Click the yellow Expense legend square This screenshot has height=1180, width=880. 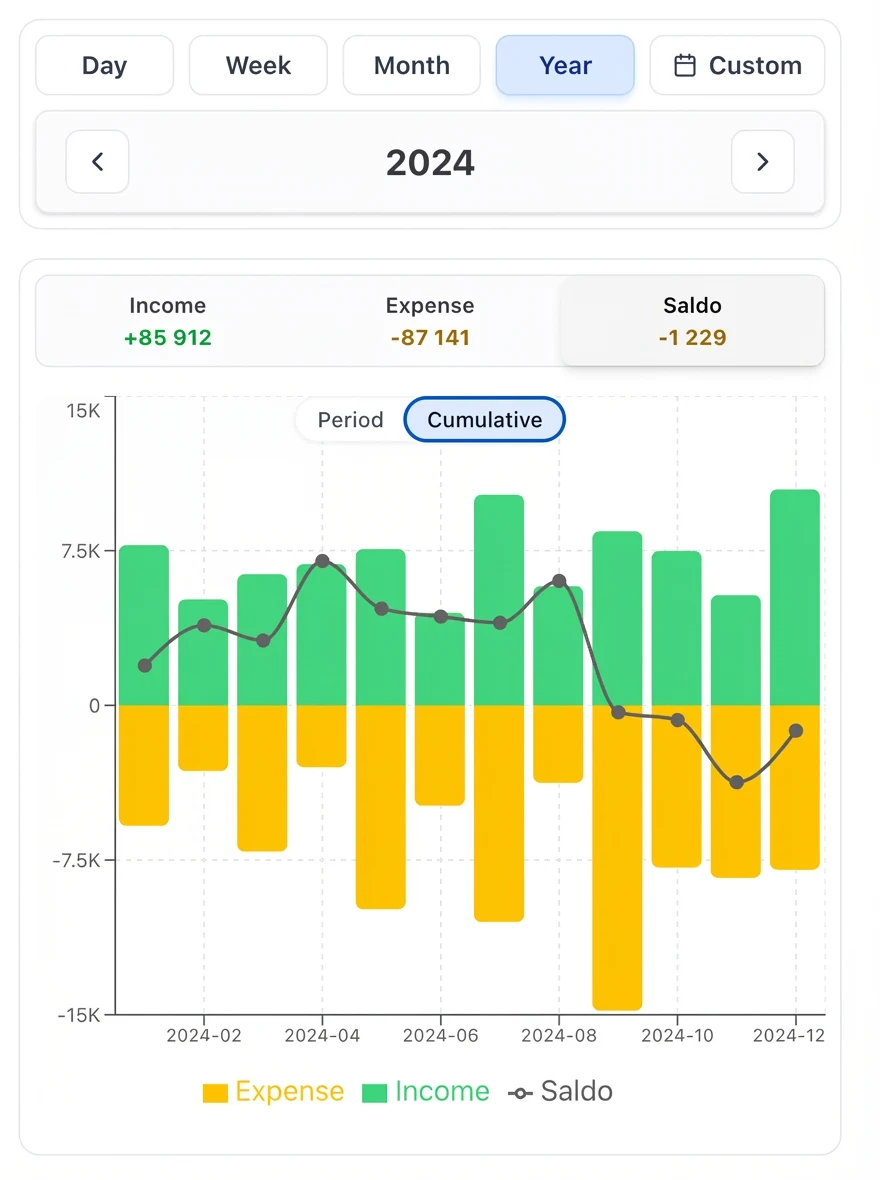coord(216,1092)
